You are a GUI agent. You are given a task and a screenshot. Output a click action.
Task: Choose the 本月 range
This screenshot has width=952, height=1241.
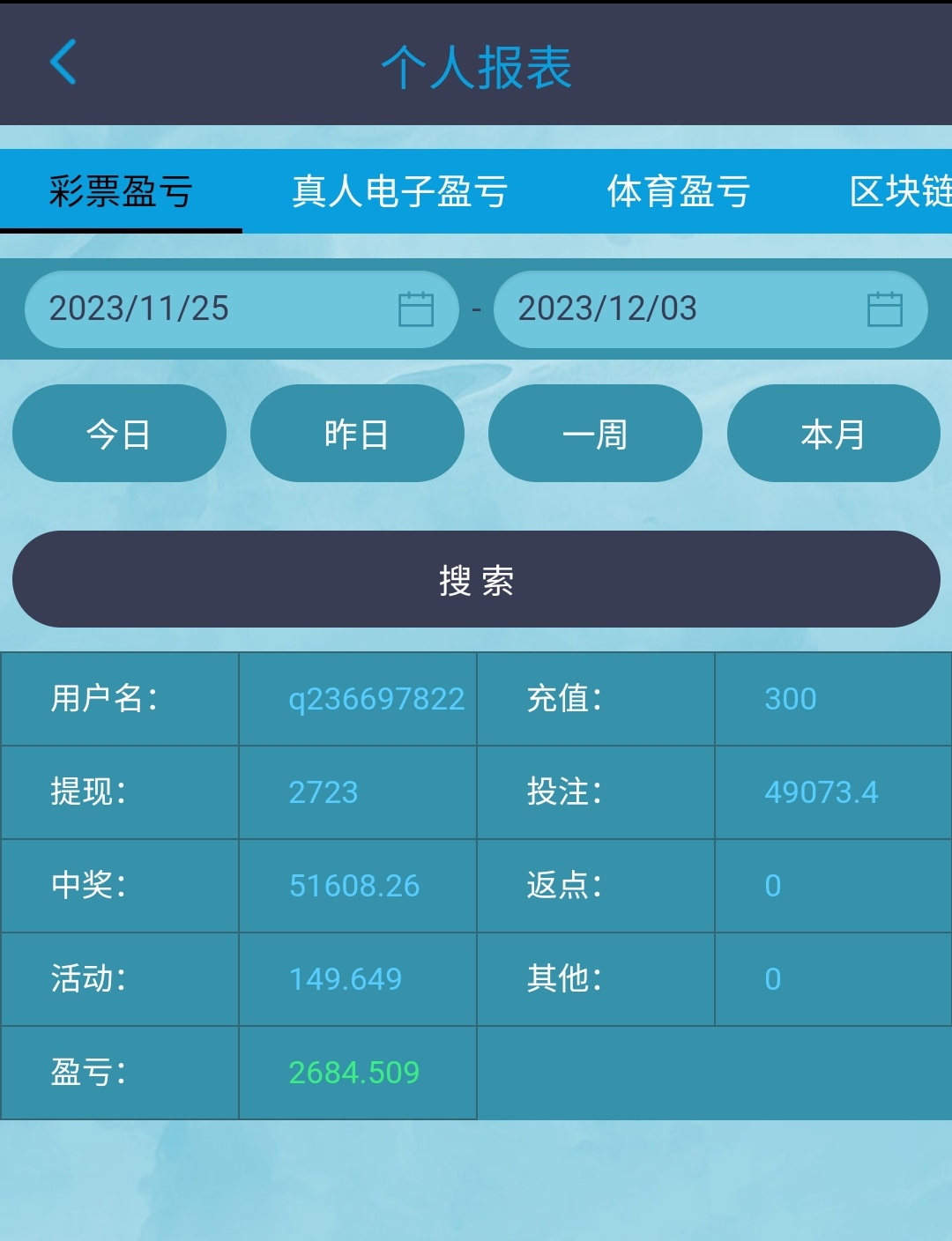(833, 434)
